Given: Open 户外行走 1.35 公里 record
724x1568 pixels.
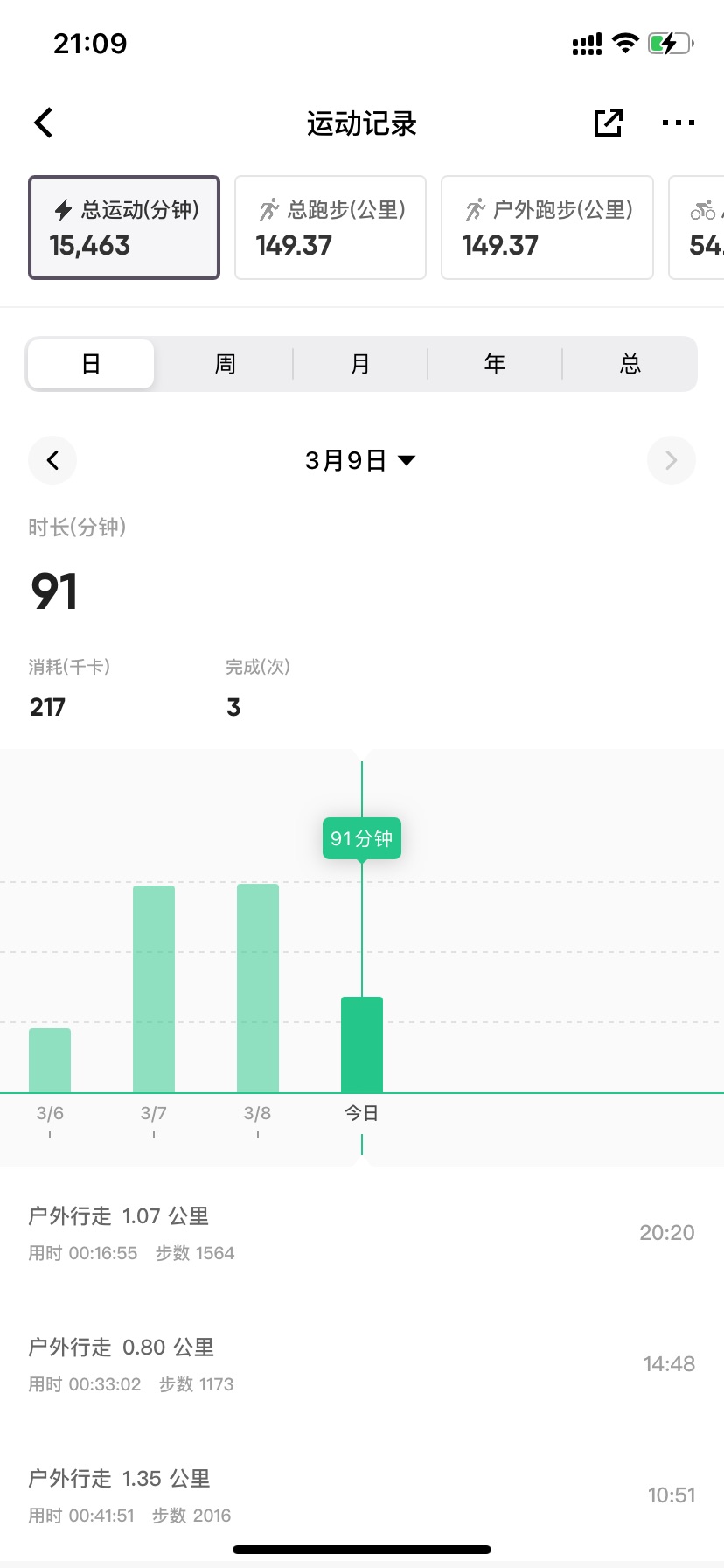Looking at the screenshot, I should tap(362, 1496).
